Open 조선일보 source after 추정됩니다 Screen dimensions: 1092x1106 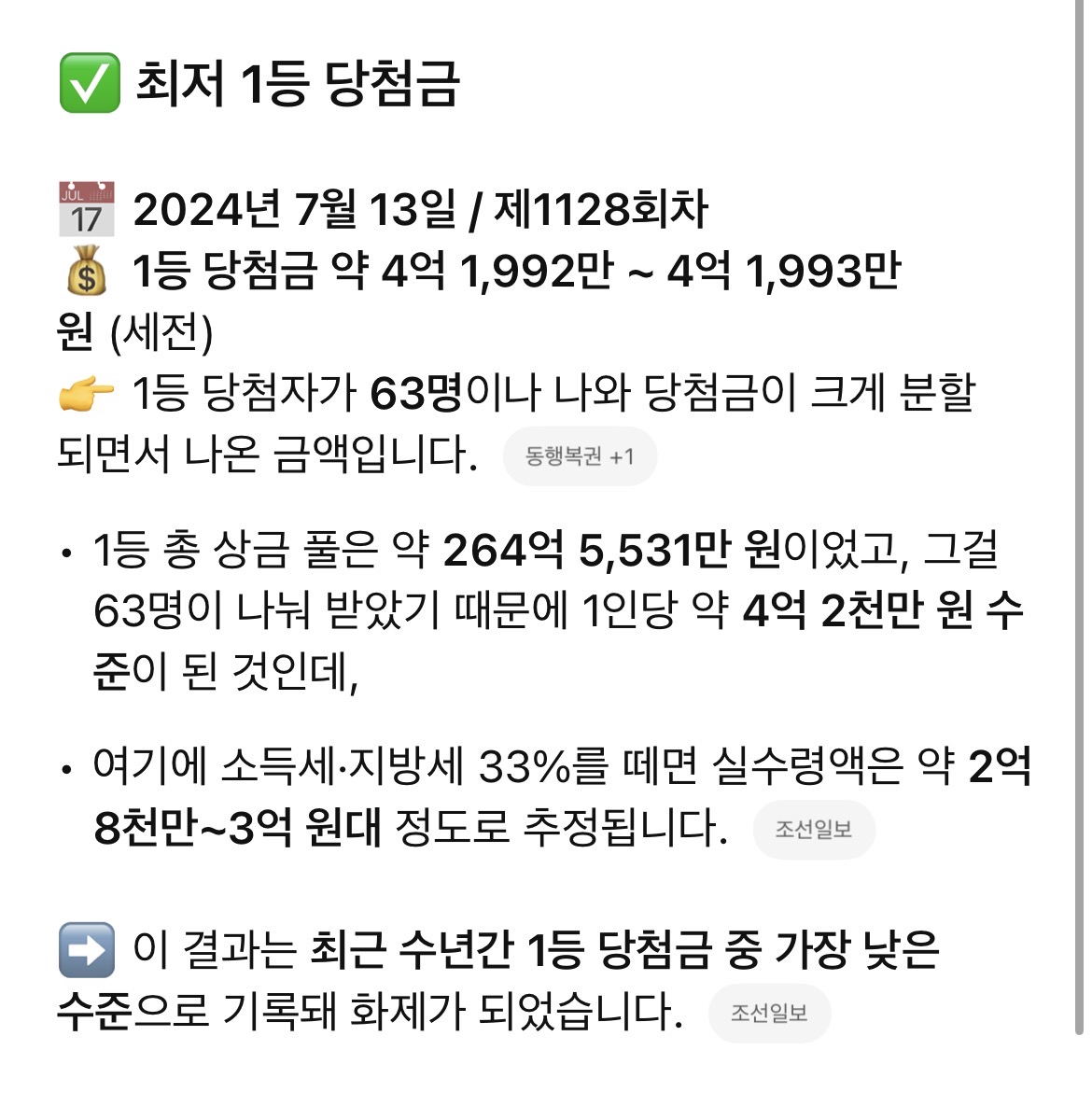tap(814, 829)
